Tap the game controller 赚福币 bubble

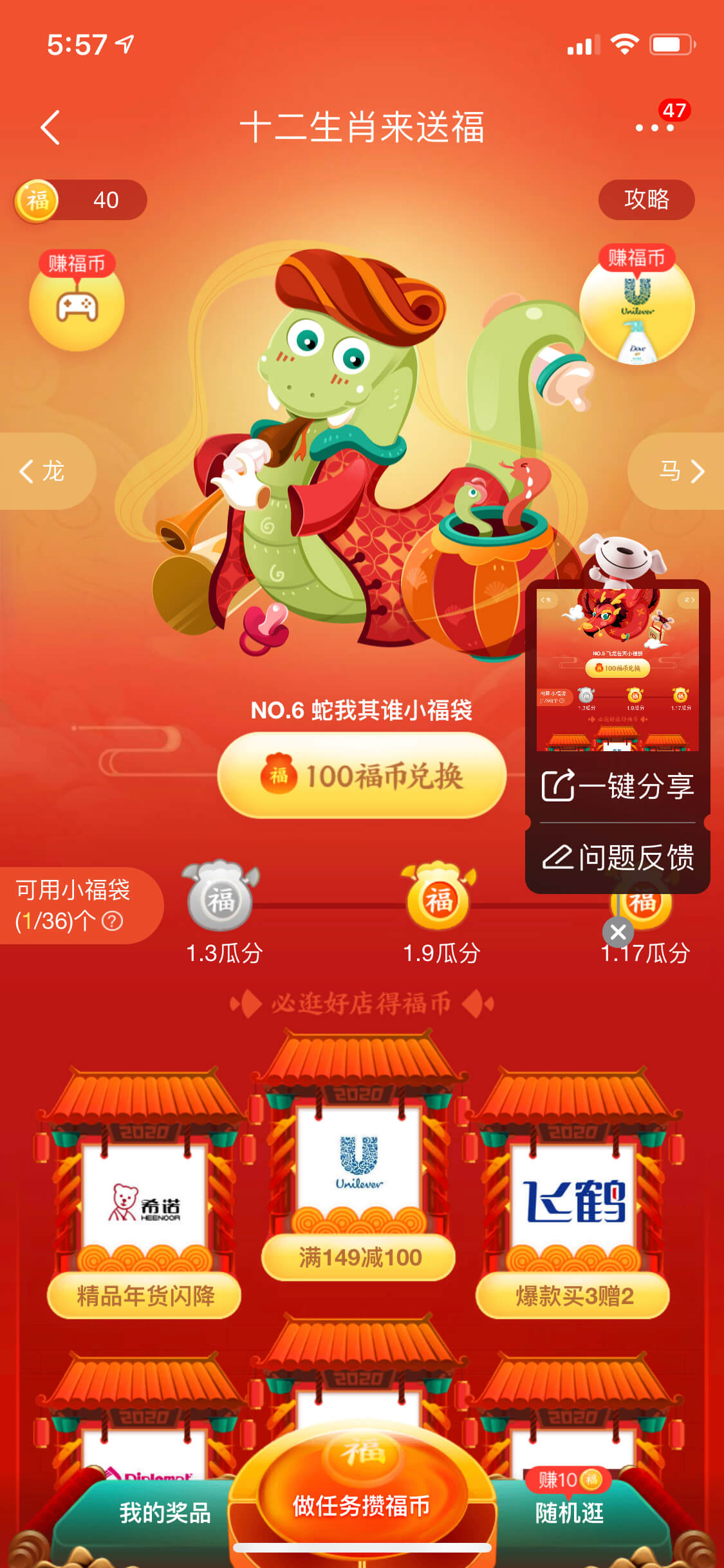(x=77, y=301)
